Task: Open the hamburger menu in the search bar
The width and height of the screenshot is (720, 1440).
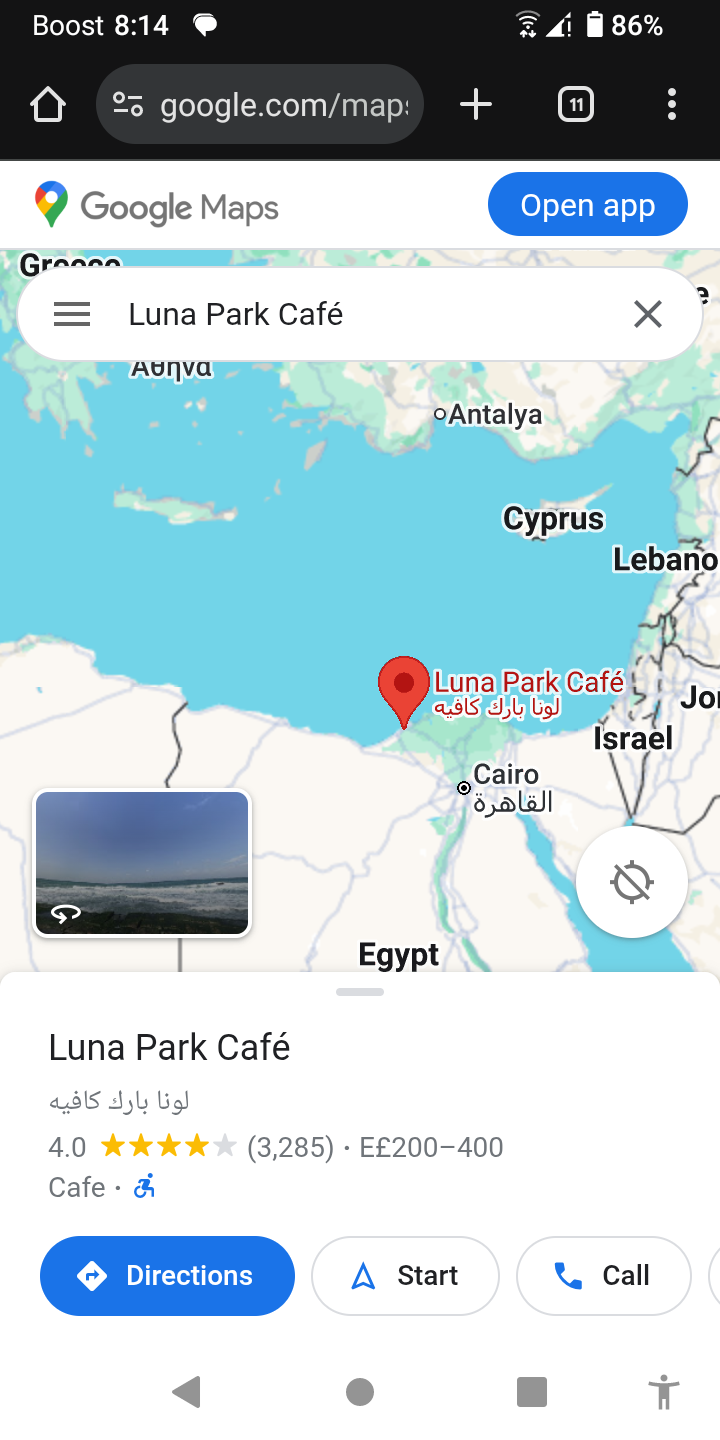Action: point(72,315)
